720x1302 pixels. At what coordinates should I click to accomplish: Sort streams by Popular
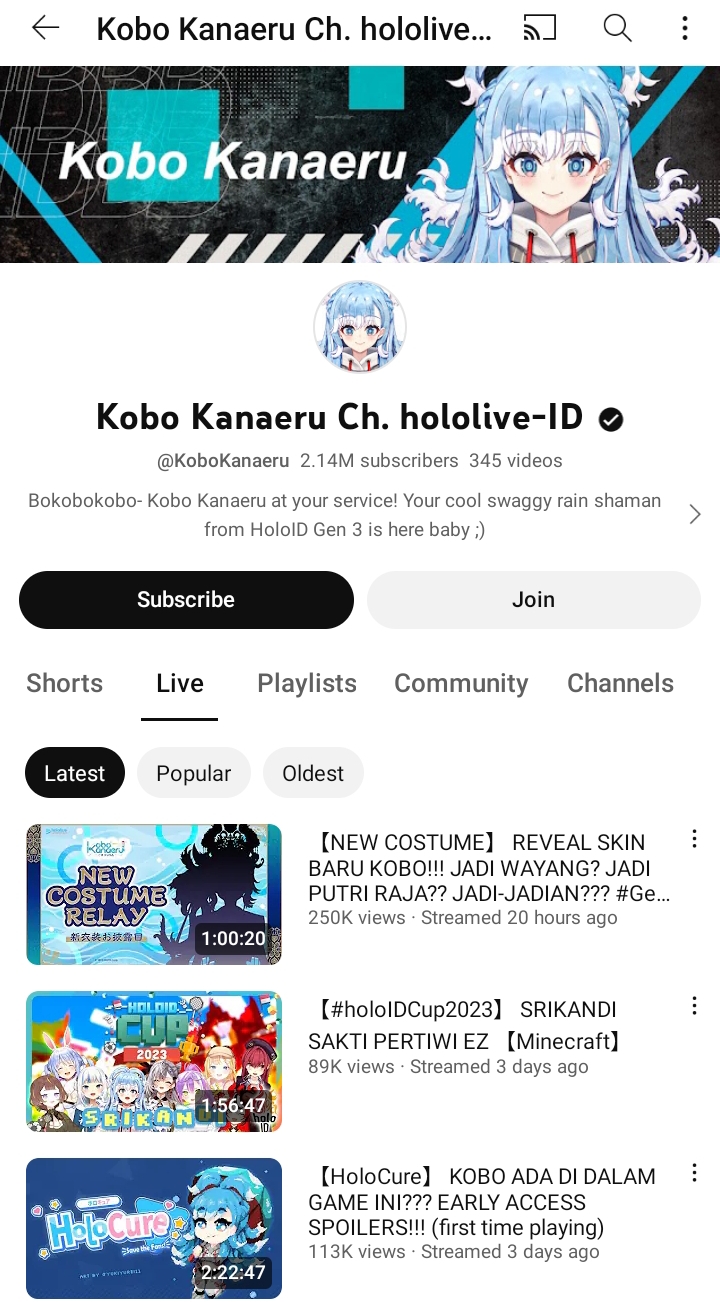click(x=194, y=773)
